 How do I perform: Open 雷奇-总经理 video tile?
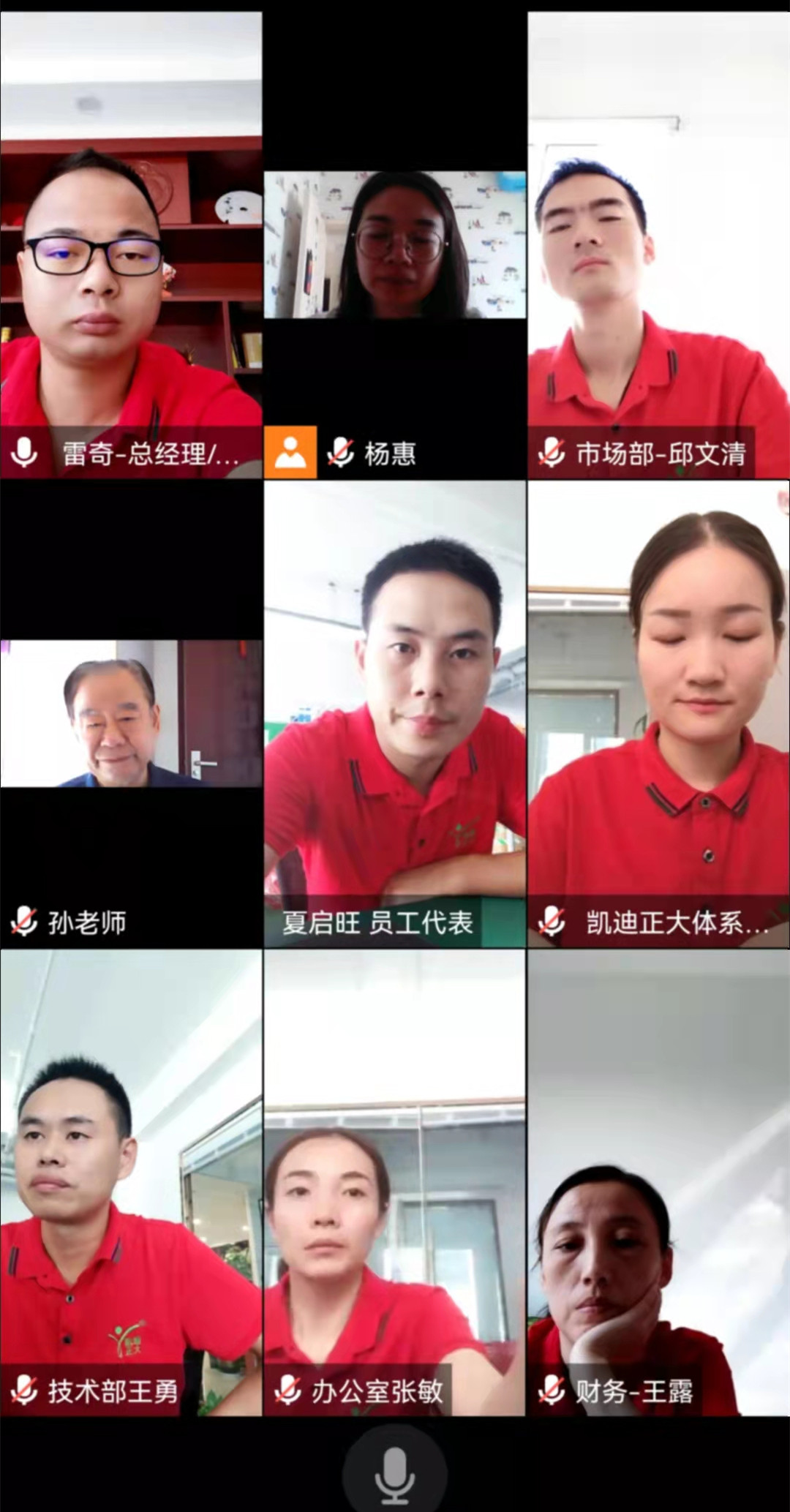point(131,245)
